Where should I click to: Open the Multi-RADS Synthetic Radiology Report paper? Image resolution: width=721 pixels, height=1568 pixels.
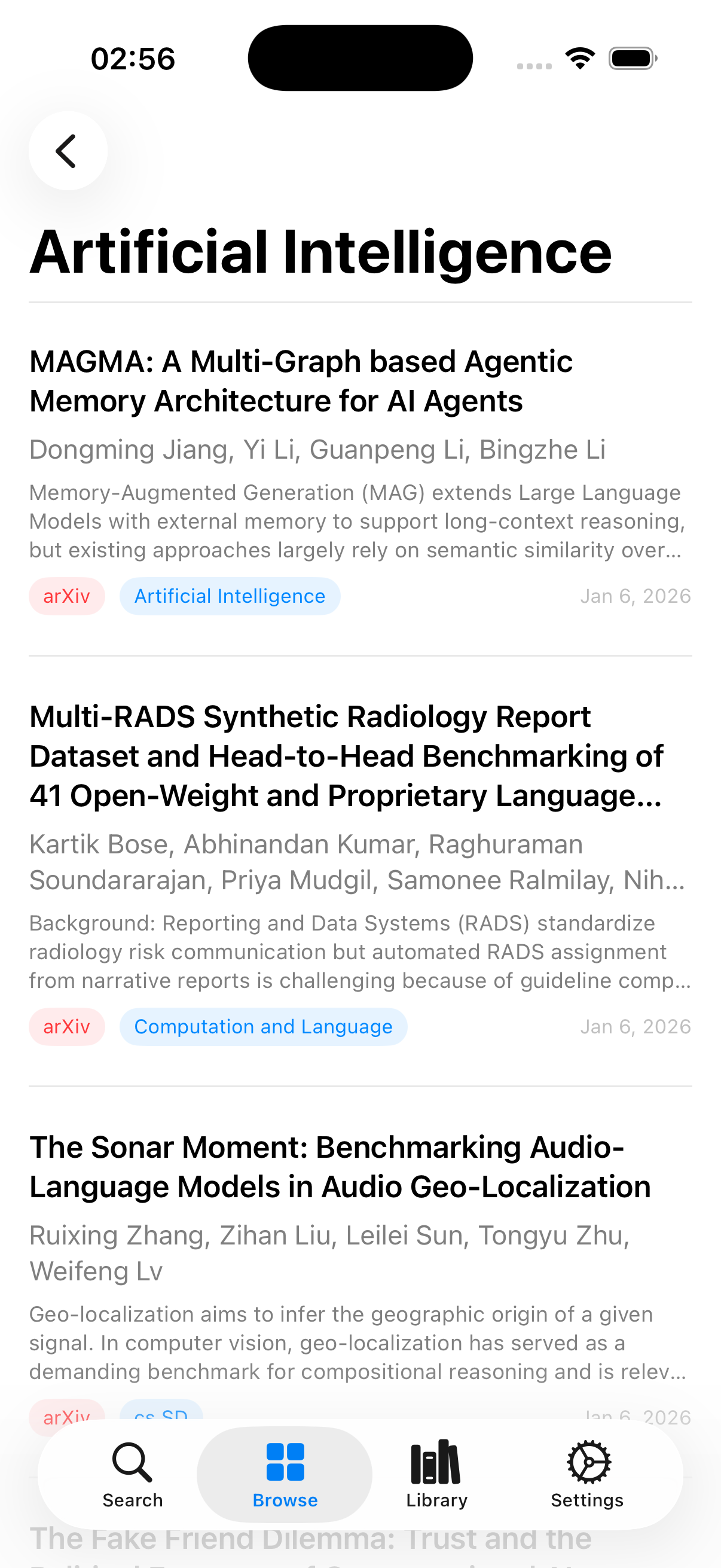click(x=346, y=756)
